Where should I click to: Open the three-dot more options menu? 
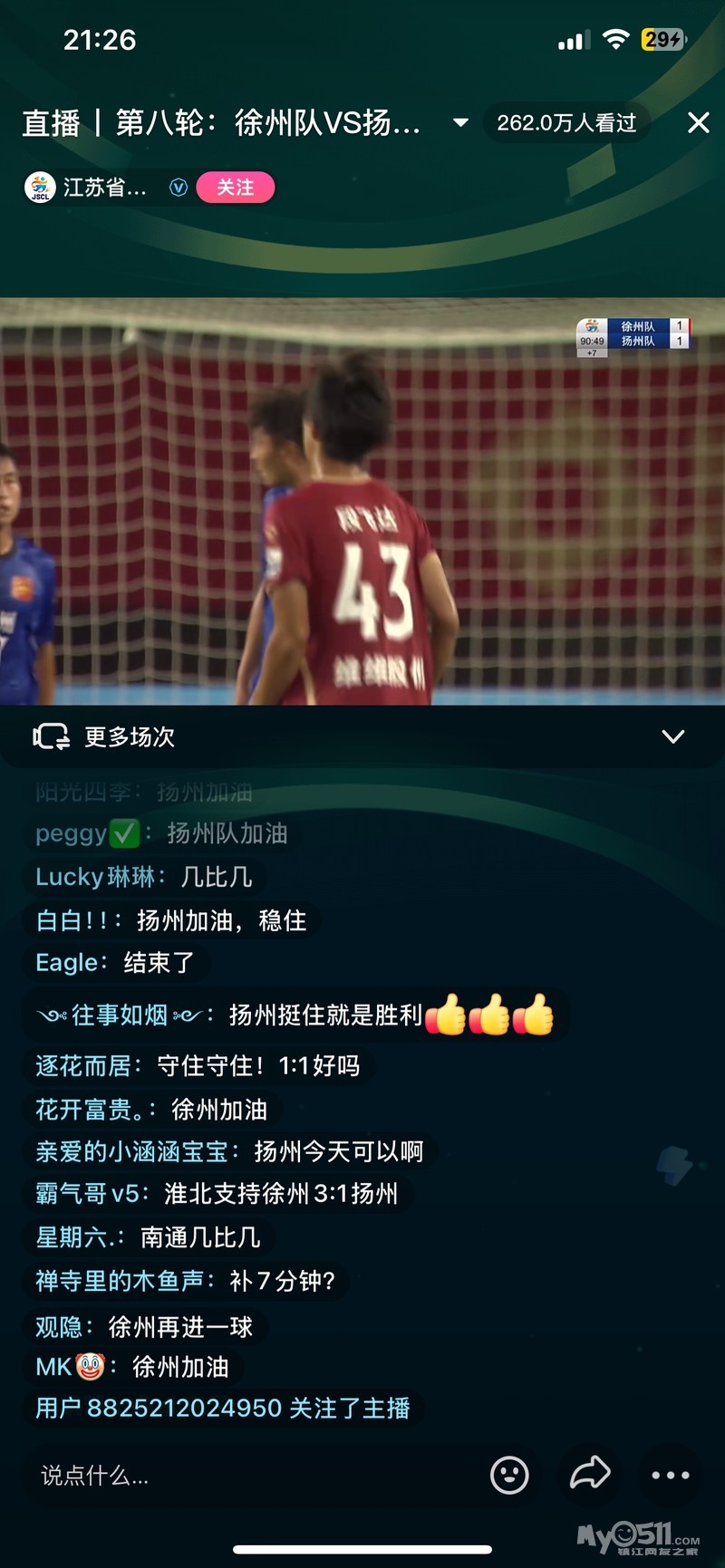coord(671,1476)
